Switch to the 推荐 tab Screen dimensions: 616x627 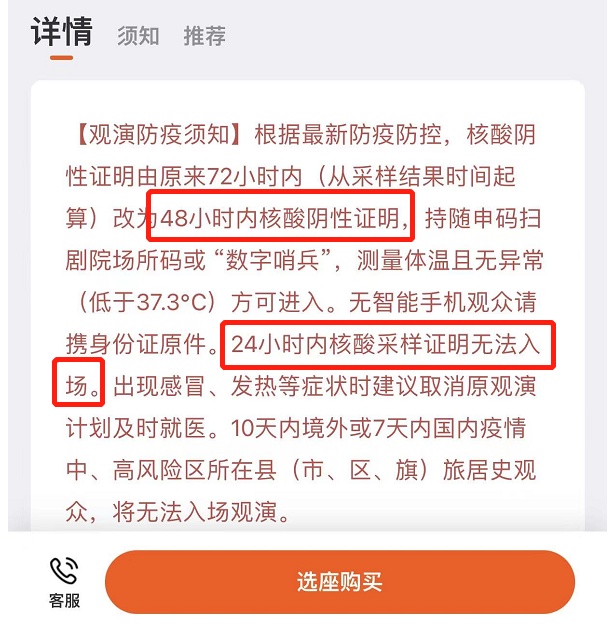click(204, 35)
